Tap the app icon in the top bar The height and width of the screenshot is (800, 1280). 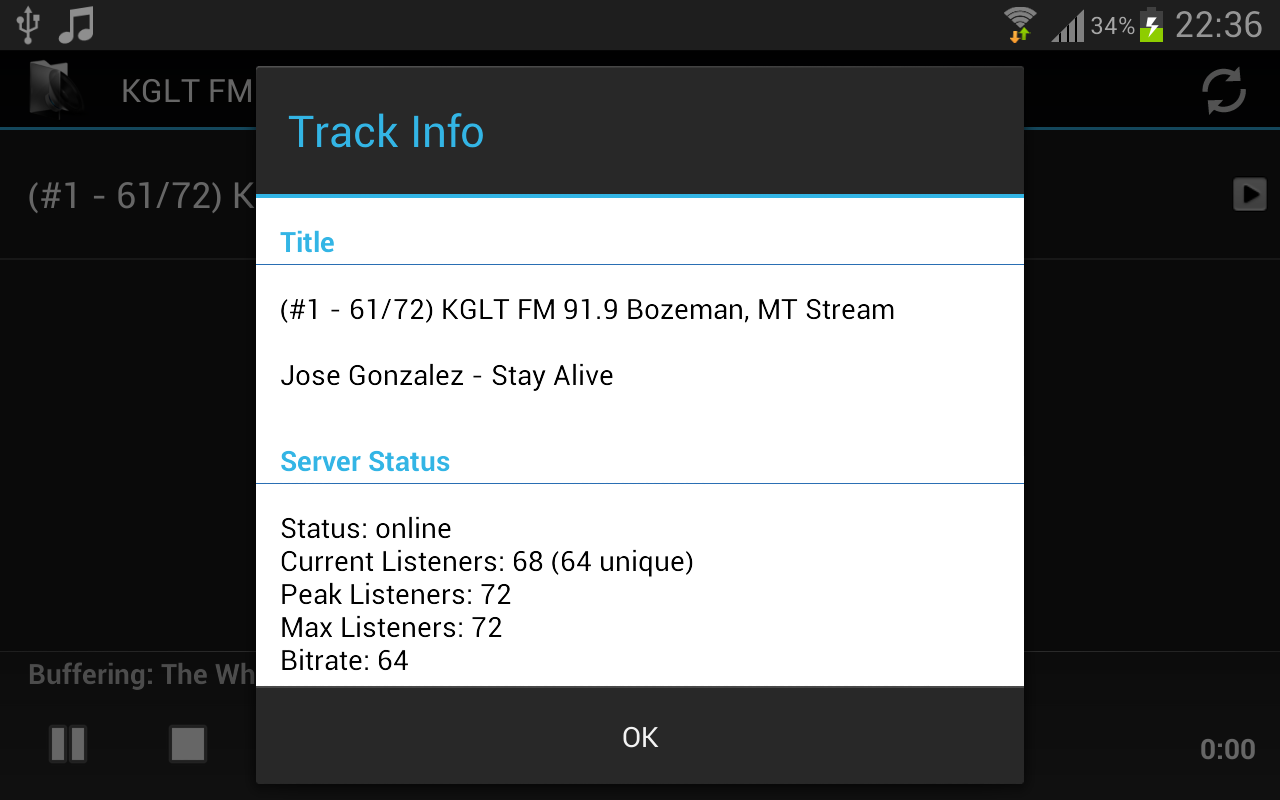[53, 90]
